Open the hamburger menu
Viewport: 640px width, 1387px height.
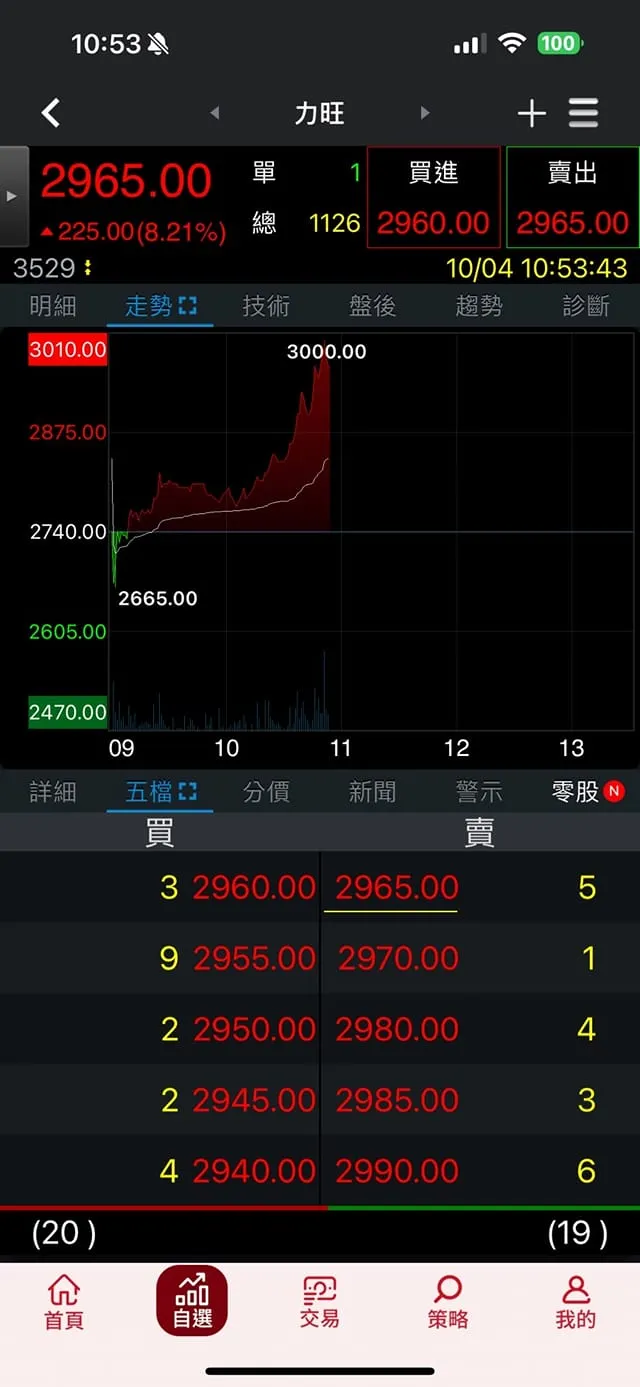[x=584, y=113]
